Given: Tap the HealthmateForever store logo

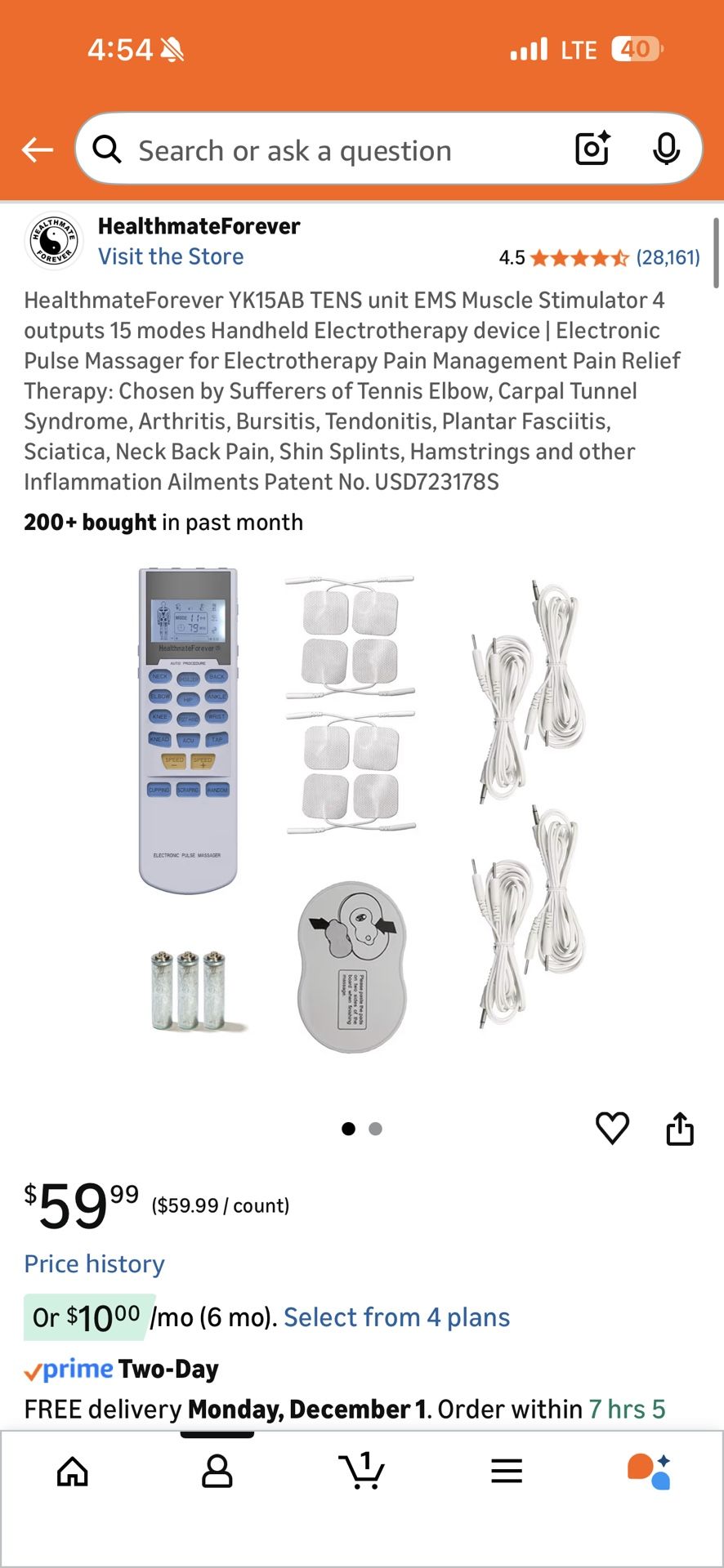Looking at the screenshot, I should coord(52,241).
